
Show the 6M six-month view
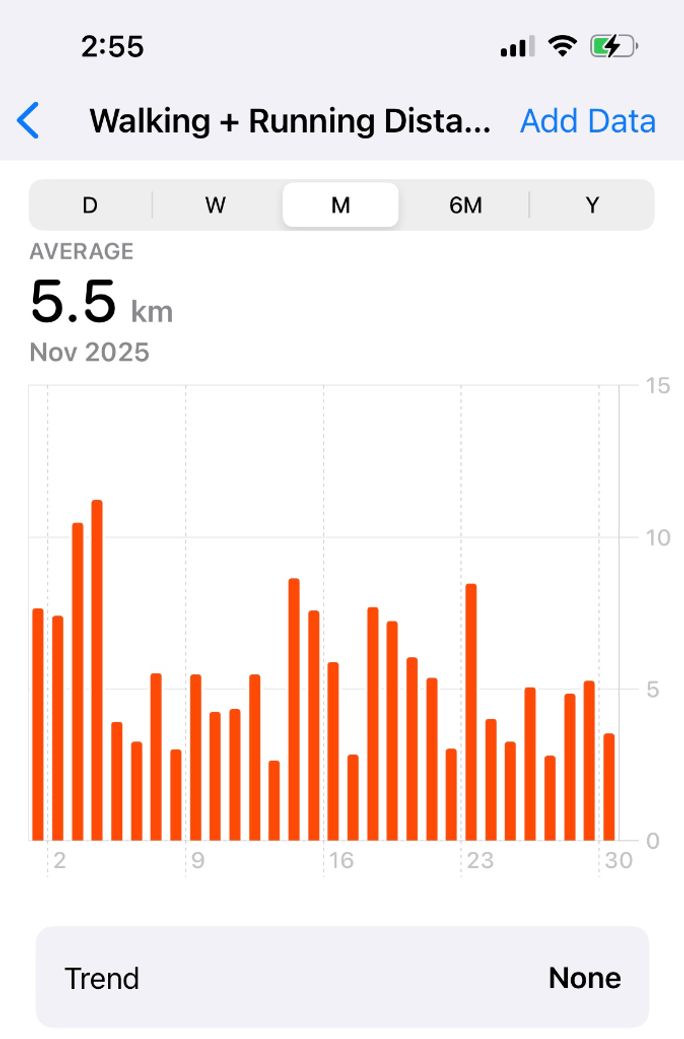point(465,205)
